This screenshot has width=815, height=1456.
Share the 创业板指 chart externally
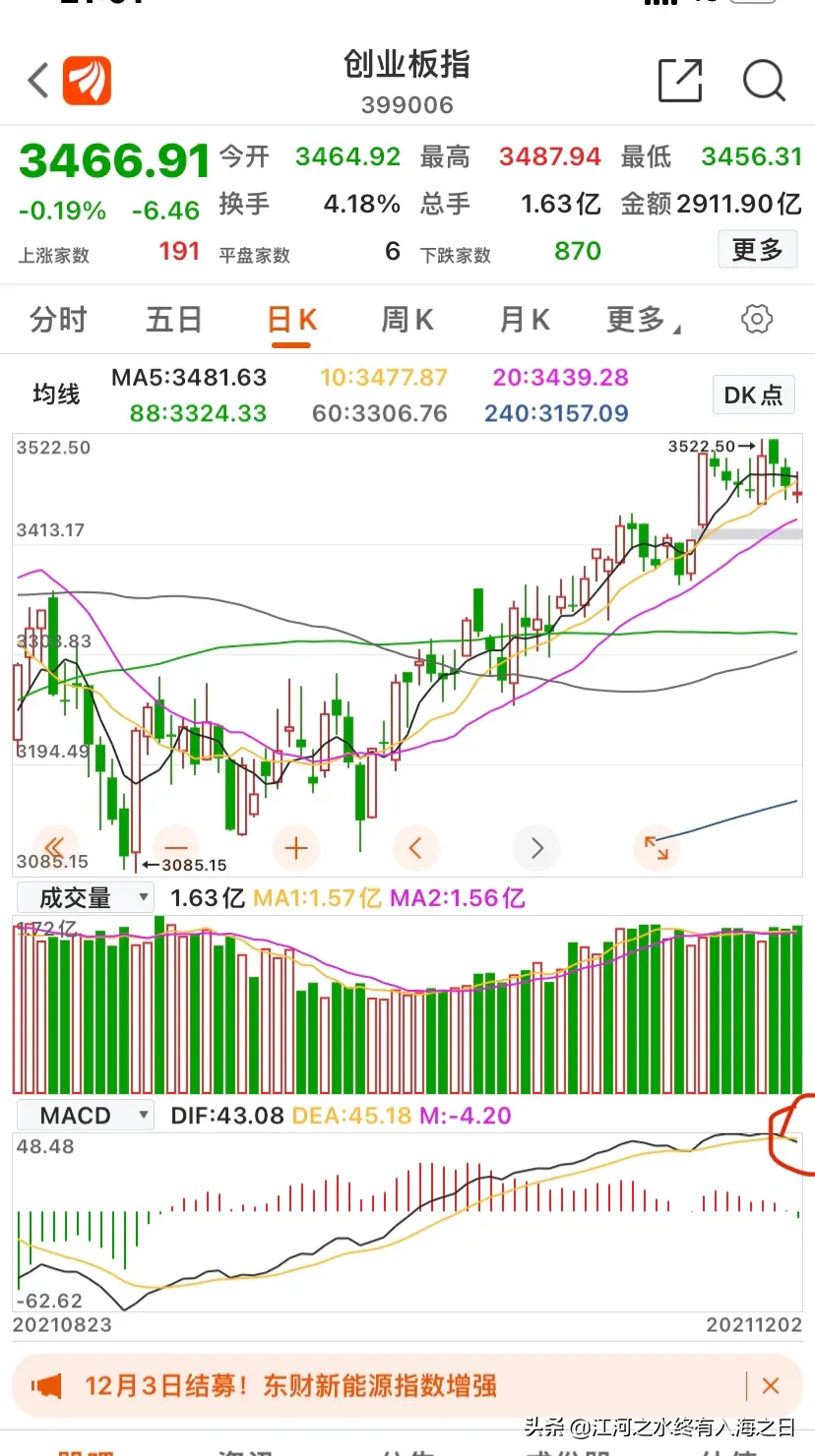[680, 81]
